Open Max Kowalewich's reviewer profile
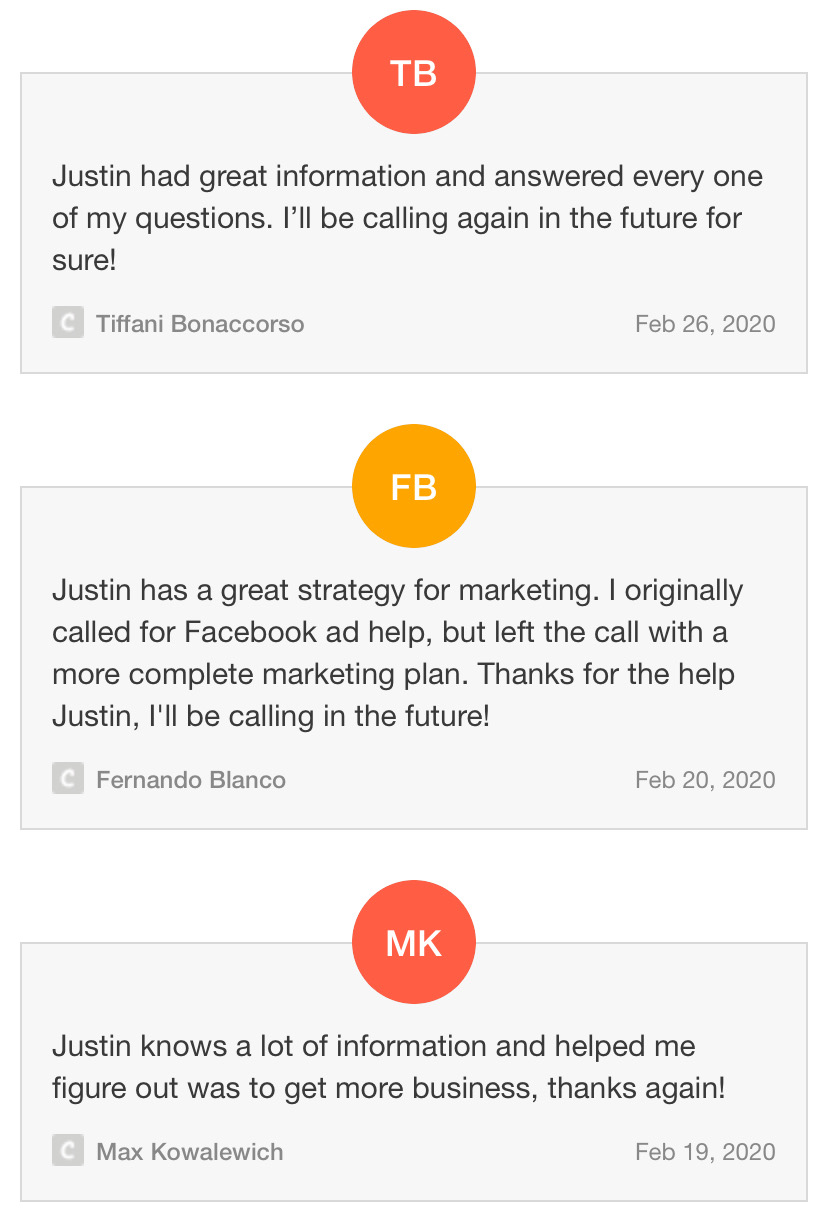 189,1152
